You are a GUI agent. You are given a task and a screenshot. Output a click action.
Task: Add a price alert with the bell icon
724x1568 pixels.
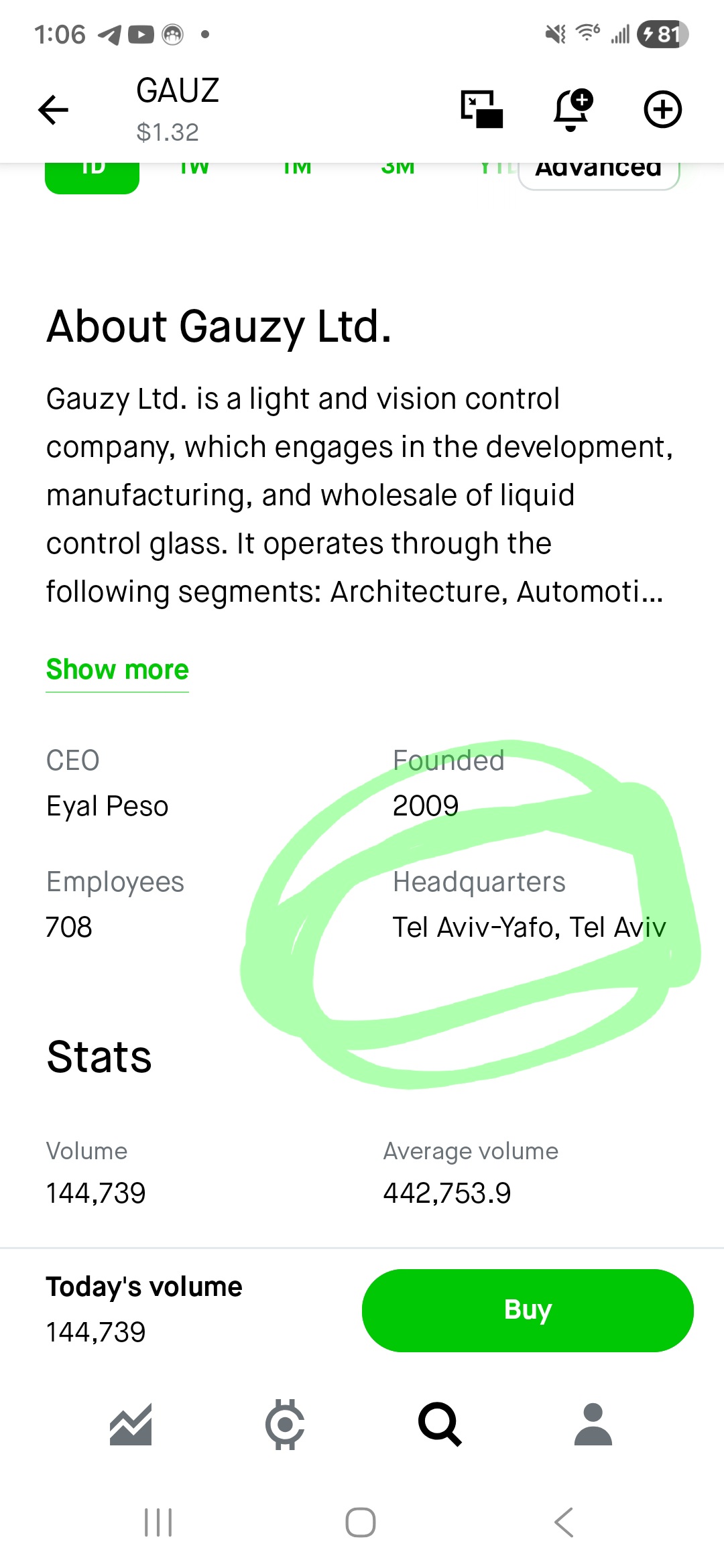(572, 110)
